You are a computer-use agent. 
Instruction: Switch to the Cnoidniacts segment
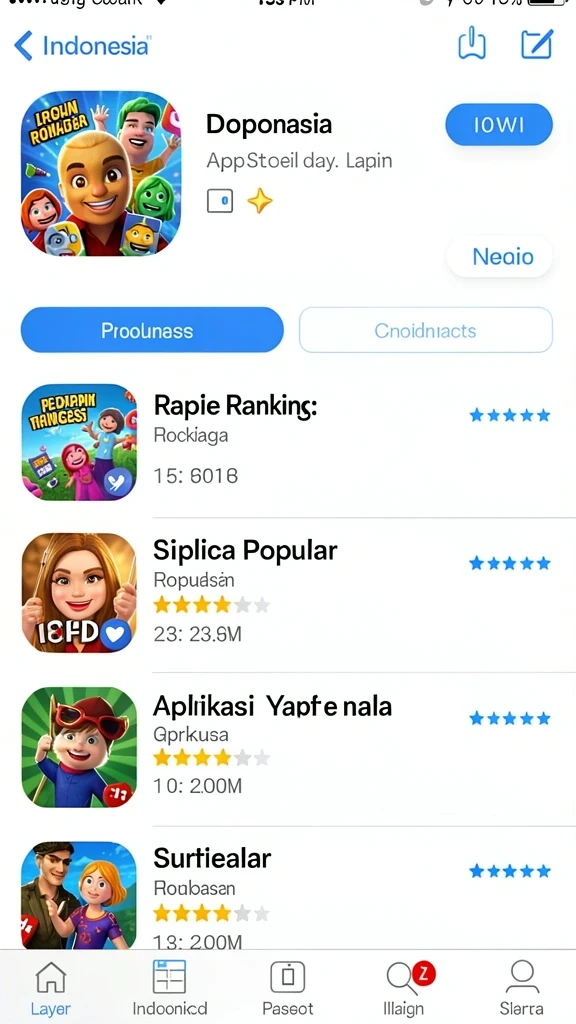[x=426, y=330]
